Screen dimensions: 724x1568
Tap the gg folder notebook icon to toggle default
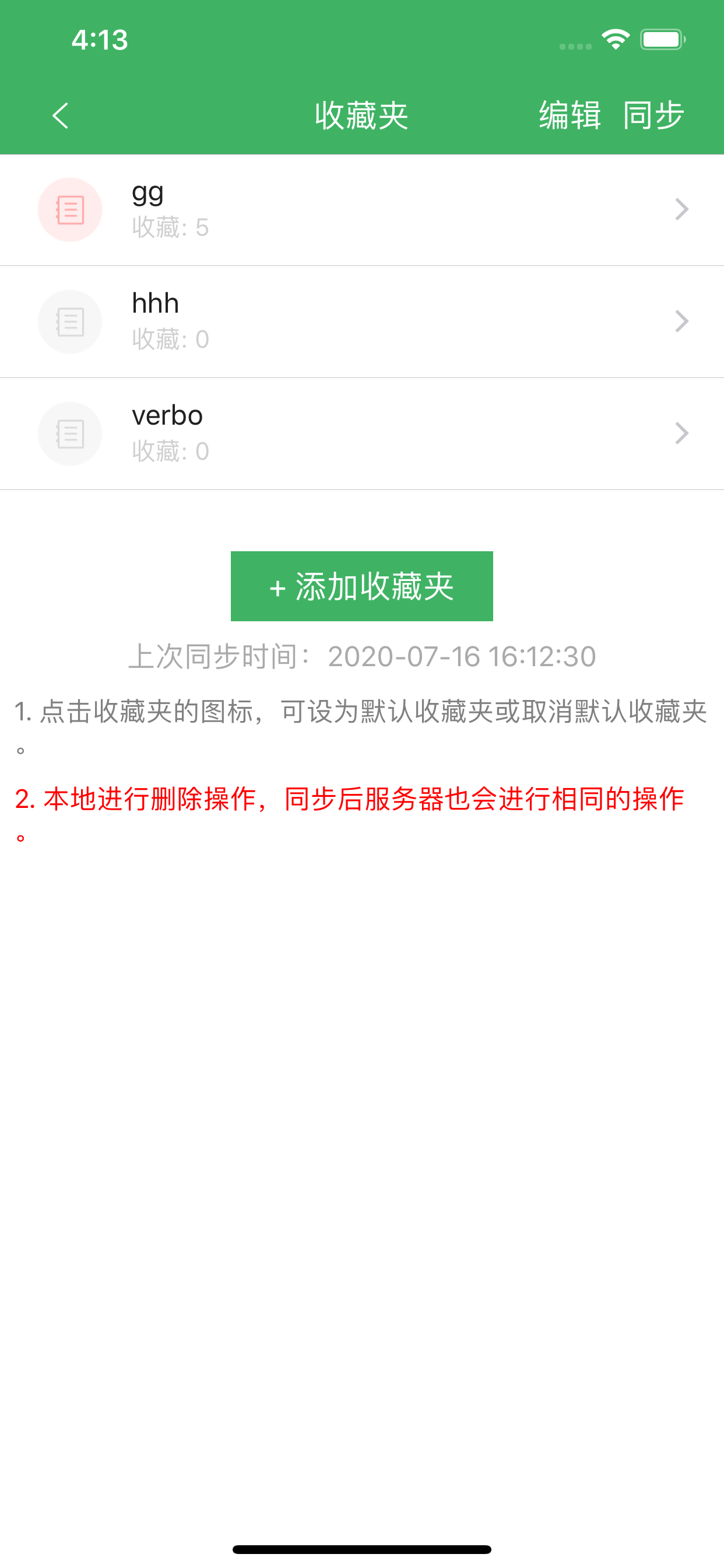(x=69, y=209)
